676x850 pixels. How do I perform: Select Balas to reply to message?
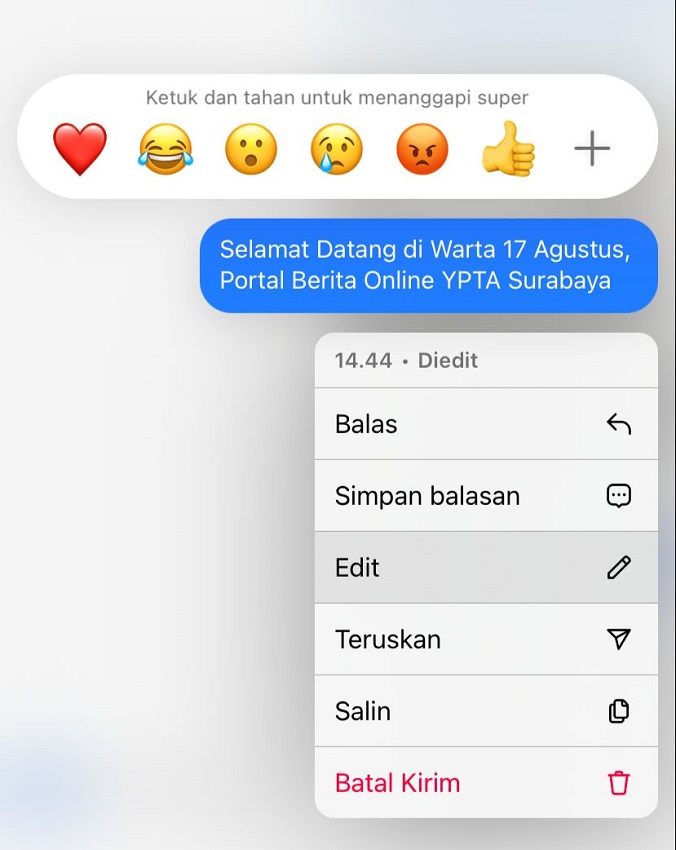tap(486, 424)
